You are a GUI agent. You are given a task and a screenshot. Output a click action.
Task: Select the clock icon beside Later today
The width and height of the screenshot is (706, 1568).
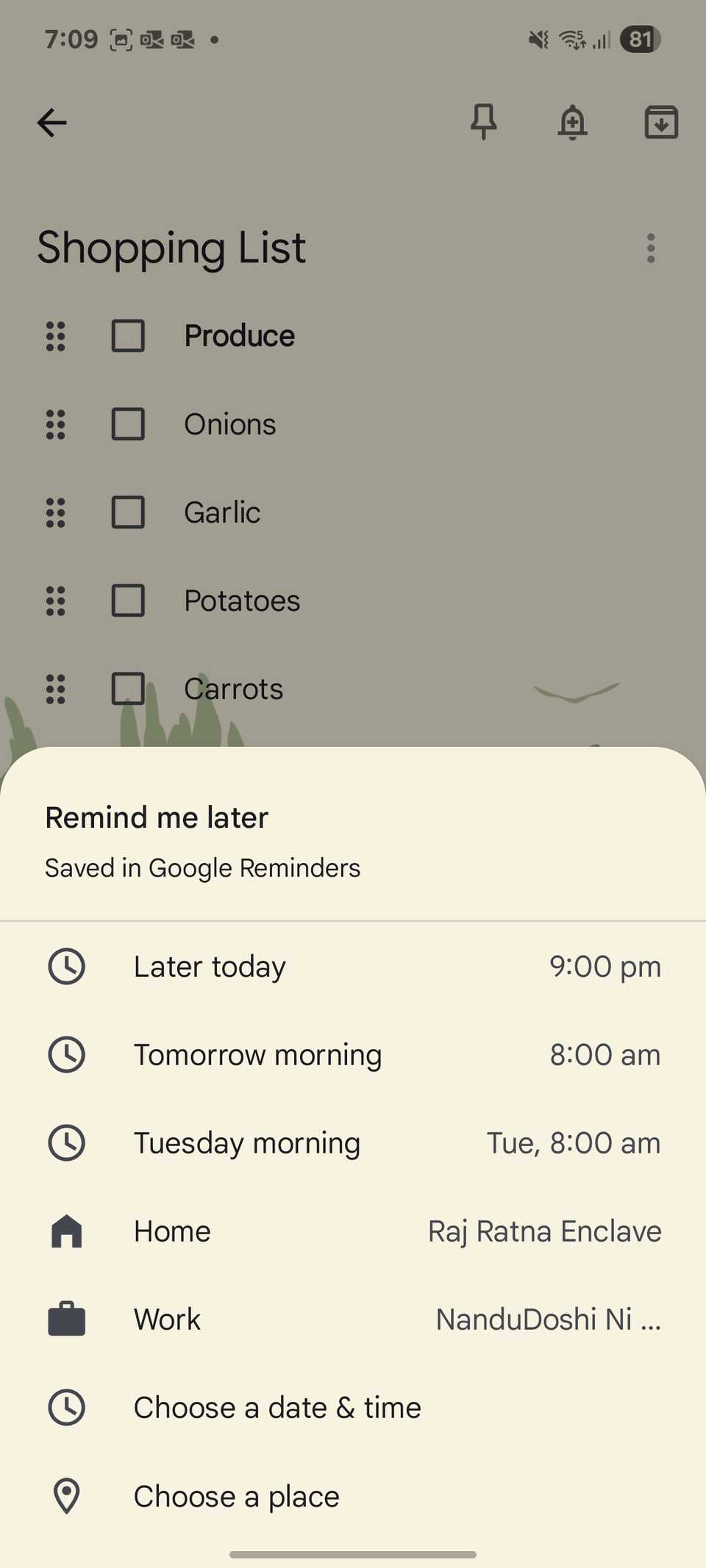[66, 967]
